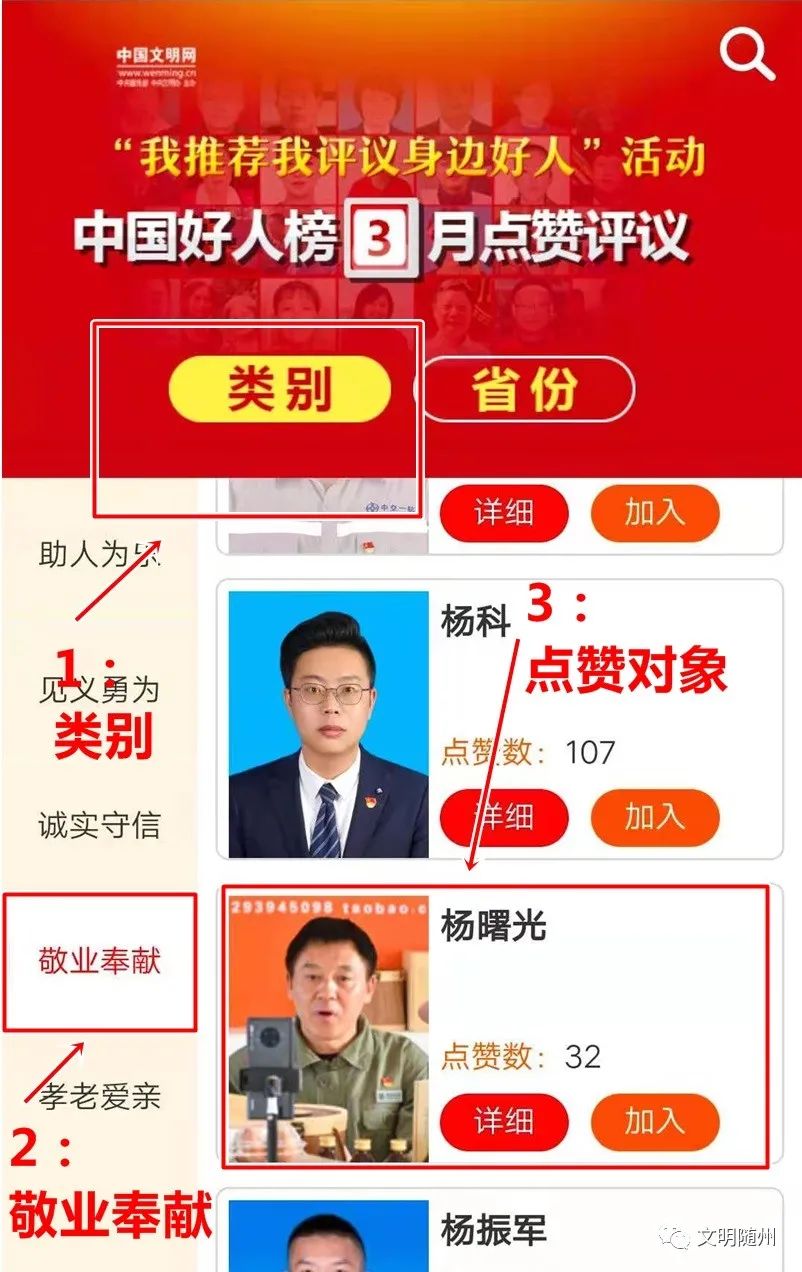
Task: Select the 孝老爱亲 category
Action: tap(99, 1096)
